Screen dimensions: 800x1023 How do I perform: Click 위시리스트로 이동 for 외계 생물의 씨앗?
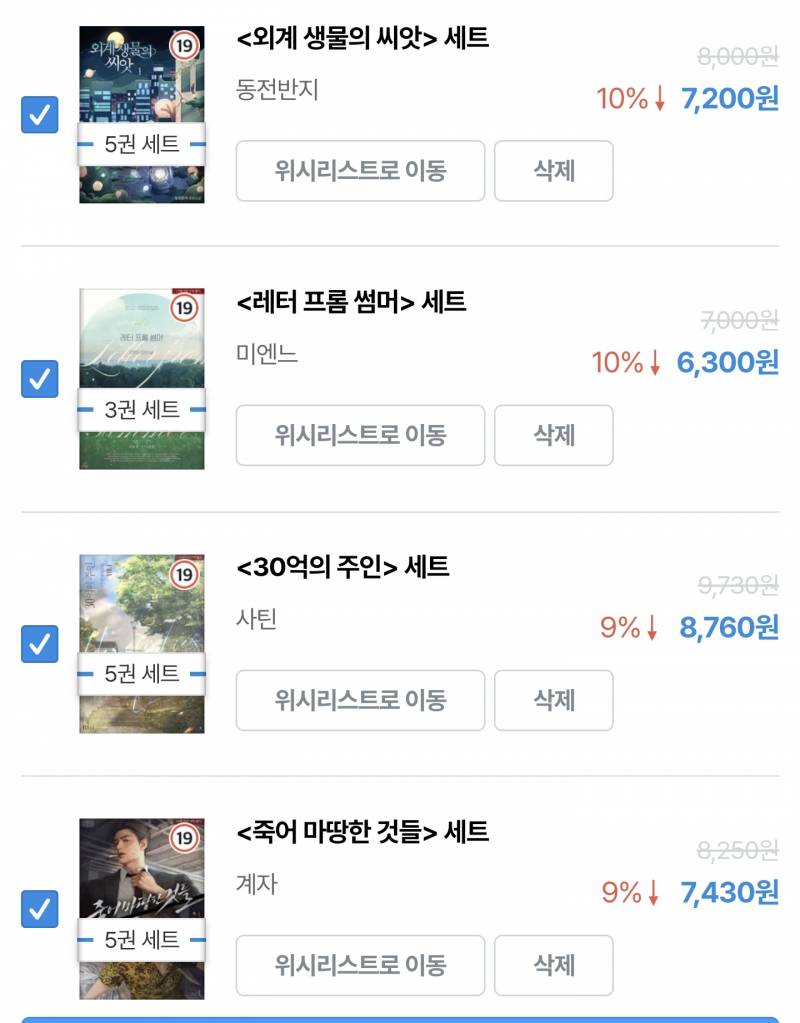pyautogui.click(x=360, y=171)
